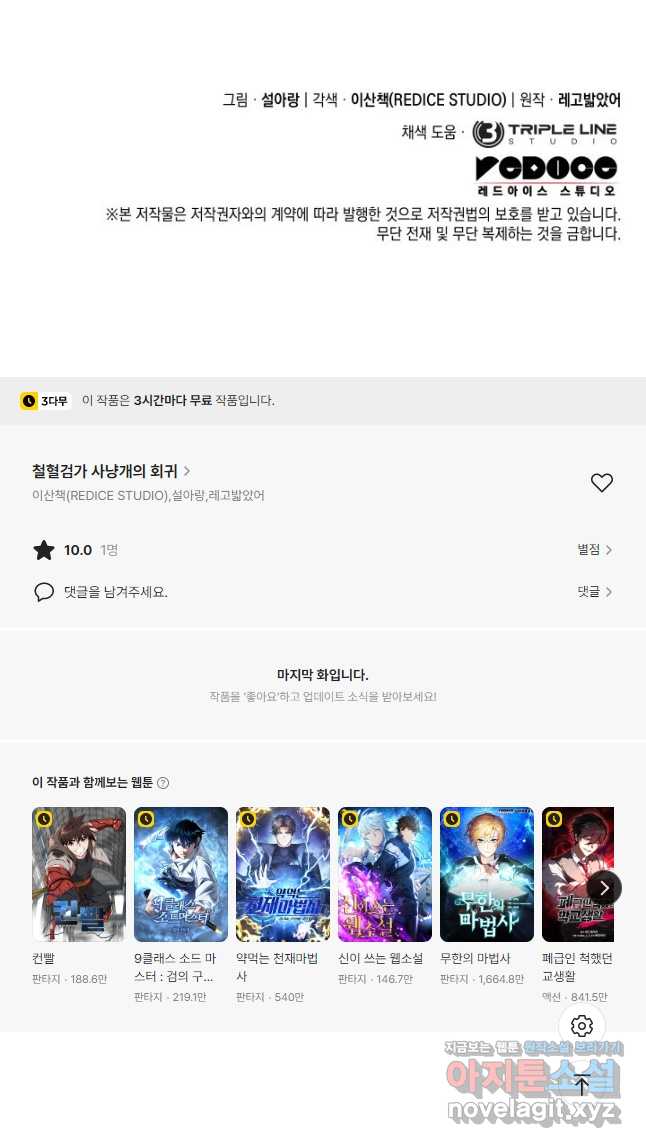Viewport: 646px width, 1148px height.
Task: Like this webtoon with the heart icon
Action: (601, 483)
